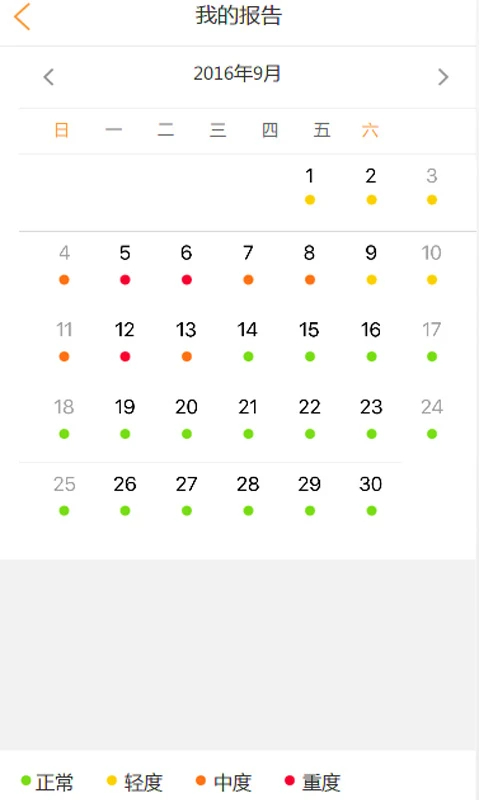Select the 15th of September

pos(310,341)
